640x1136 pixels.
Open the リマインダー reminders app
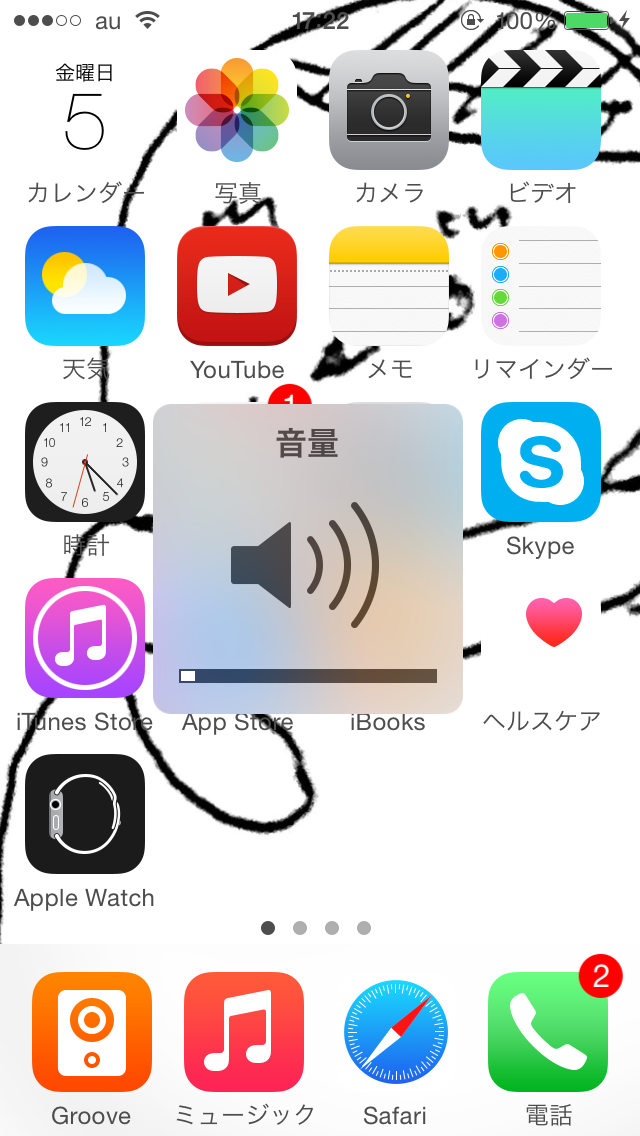541,287
